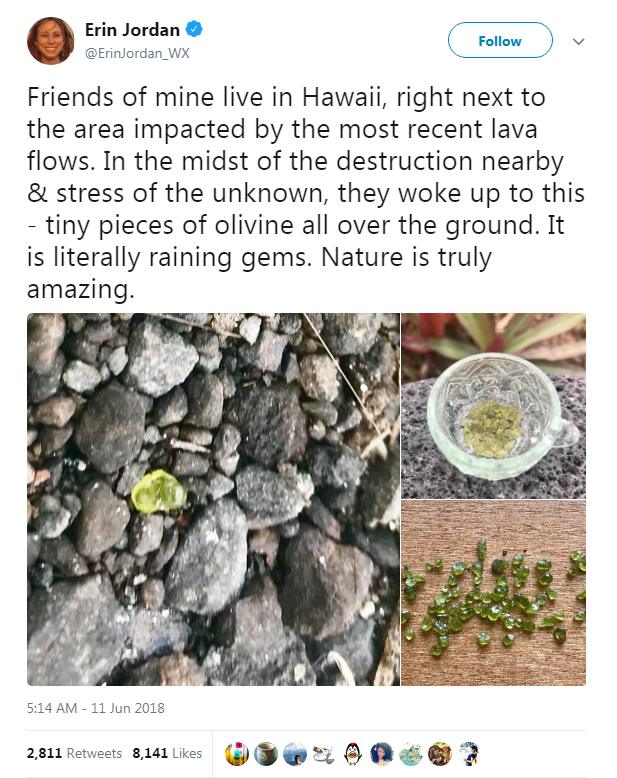
Task: Expand the tweet options chevron
Action: [x=578, y=42]
